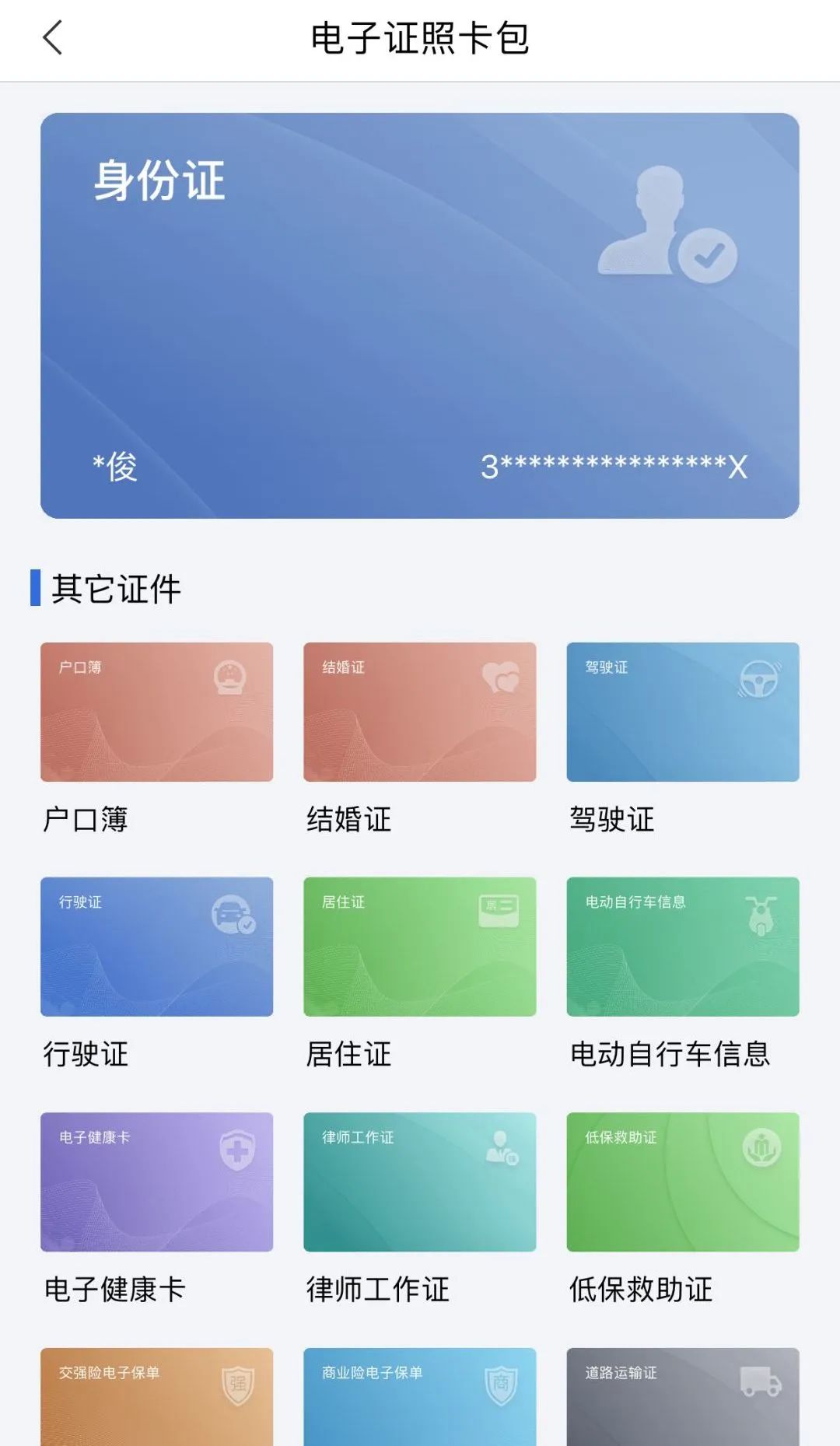The height and width of the screenshot is (1446, 840).
Task: Open the 户口簿 card
Action: (156, 712)
